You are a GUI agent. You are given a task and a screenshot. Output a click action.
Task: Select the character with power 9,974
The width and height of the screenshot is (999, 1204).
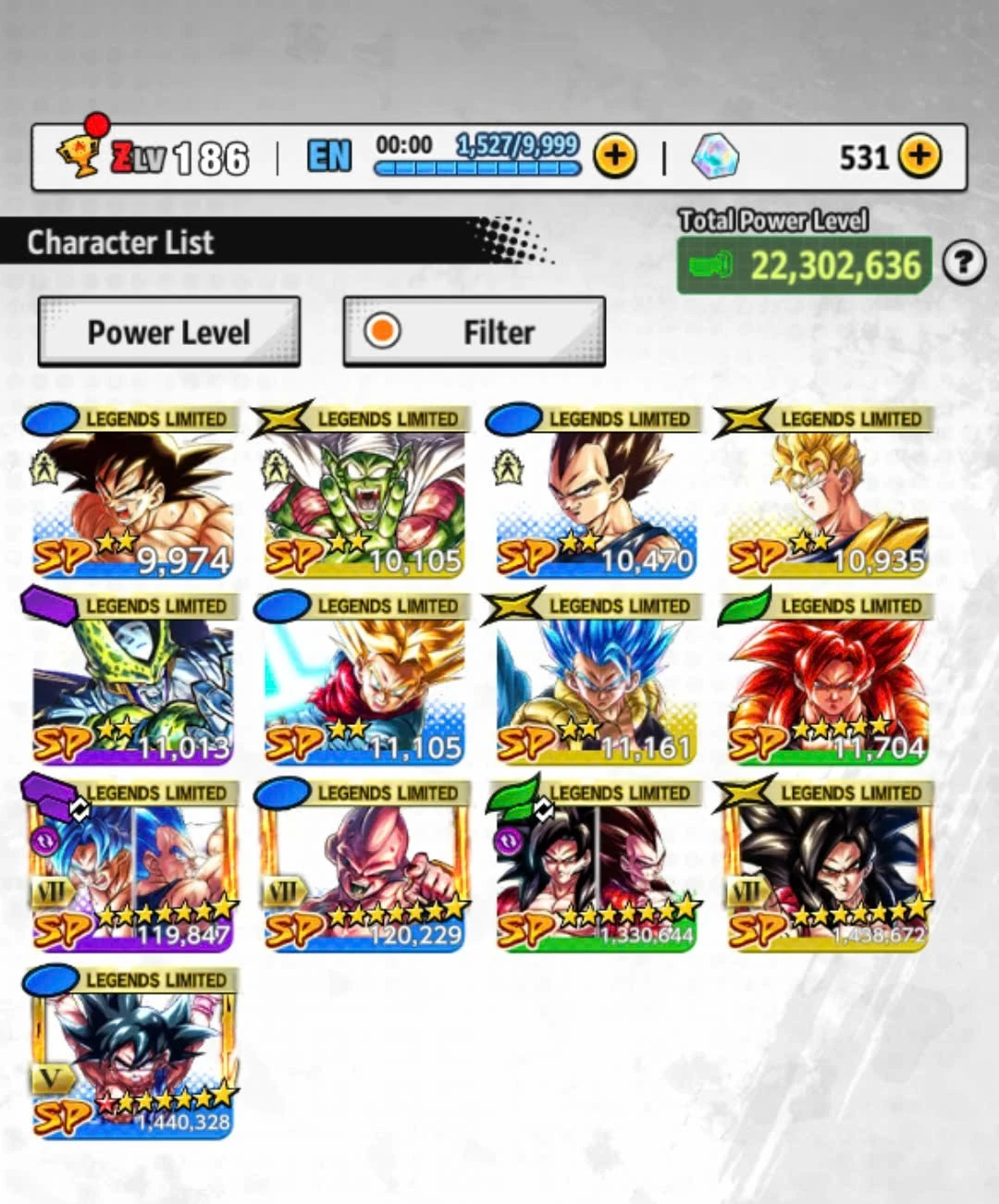[131, 495]
